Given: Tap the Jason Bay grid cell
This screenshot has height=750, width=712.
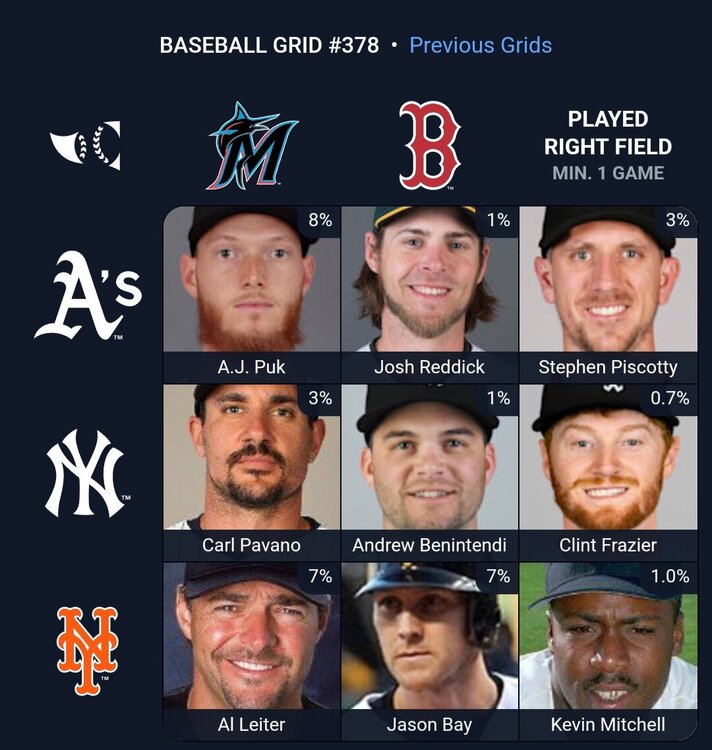Looking at the screenshot, I should [429, 650].
